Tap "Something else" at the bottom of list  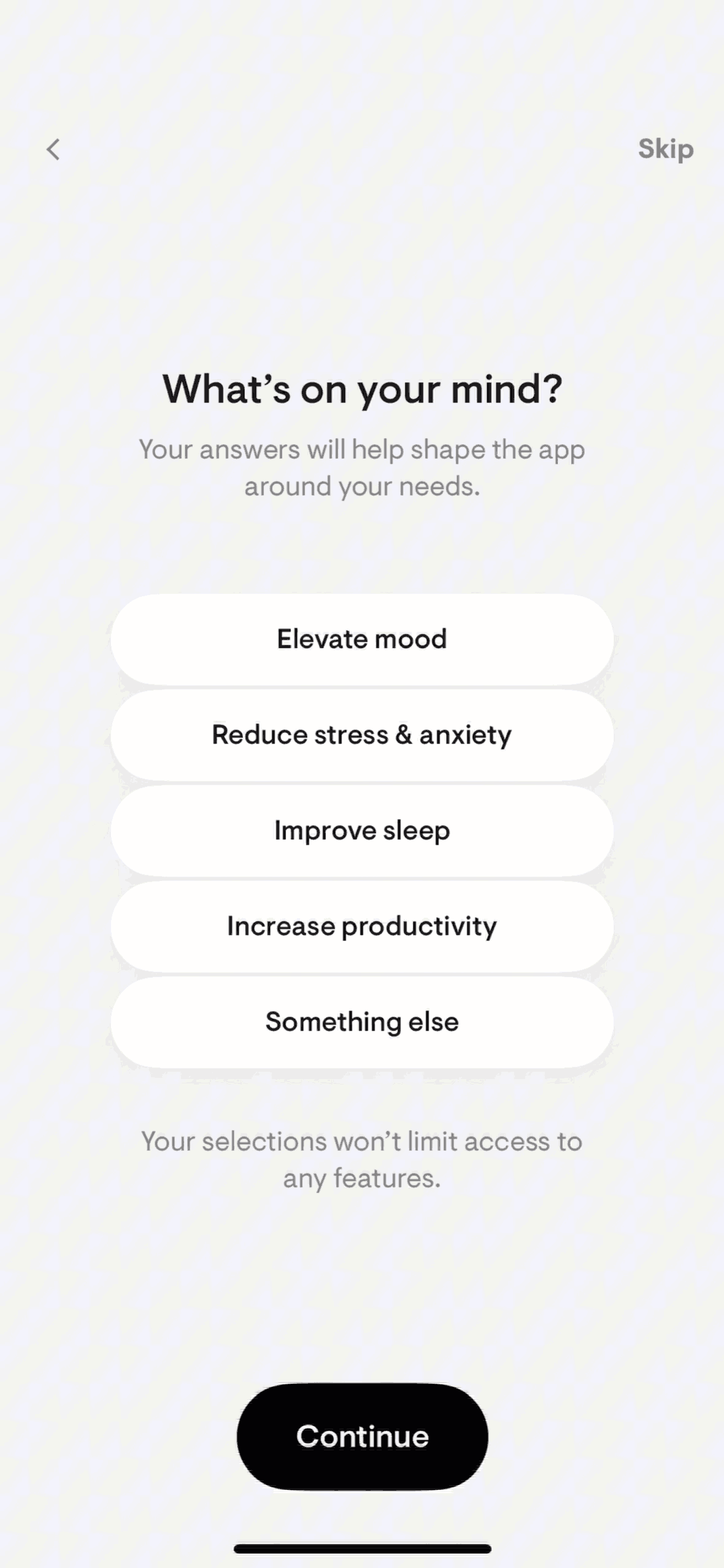tap(362, 1021)
